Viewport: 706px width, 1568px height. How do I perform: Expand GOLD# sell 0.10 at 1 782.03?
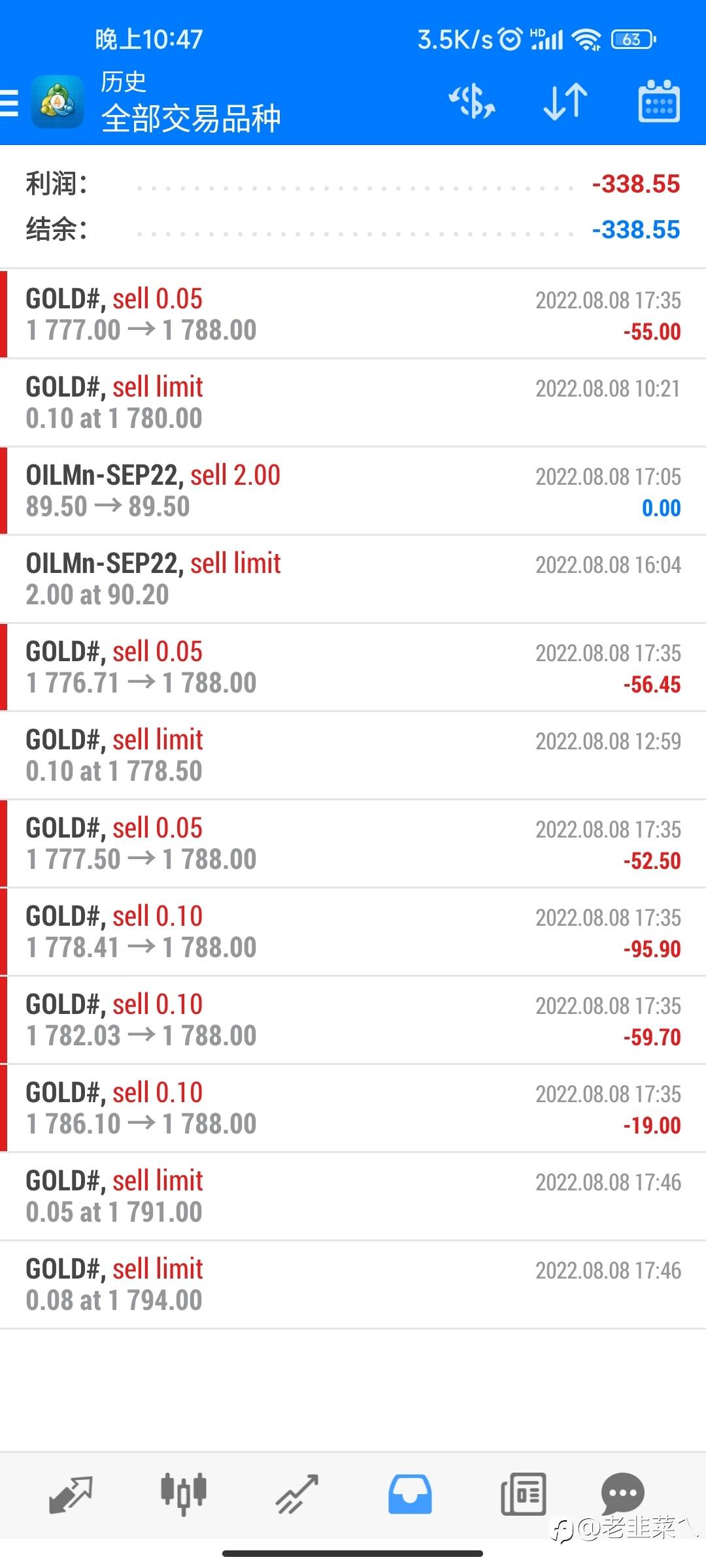pyautogui.click(x=353, y=1020)
